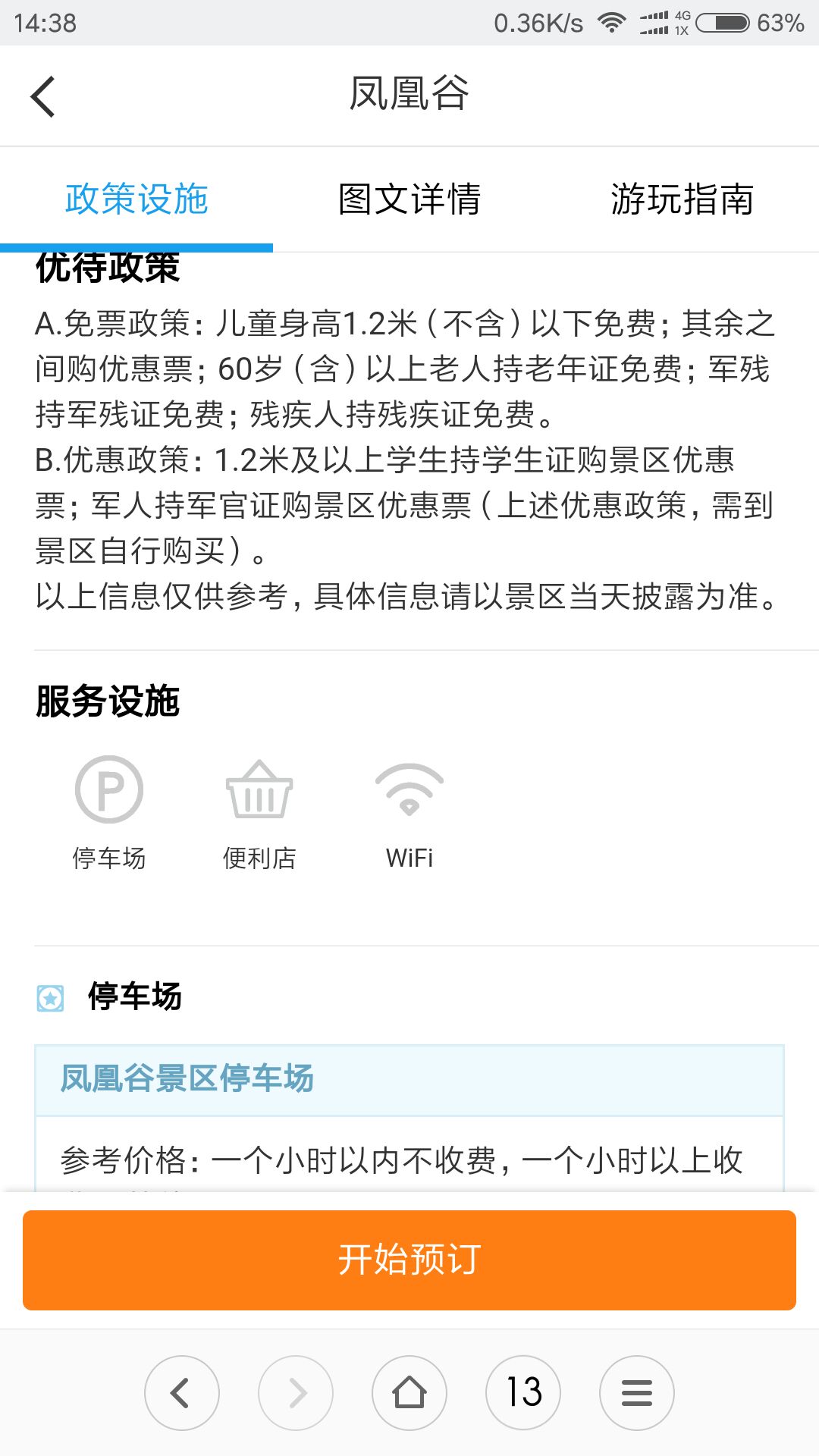Tap the browser back arrow button
819x1456 pixels.
coord(182,1393)
